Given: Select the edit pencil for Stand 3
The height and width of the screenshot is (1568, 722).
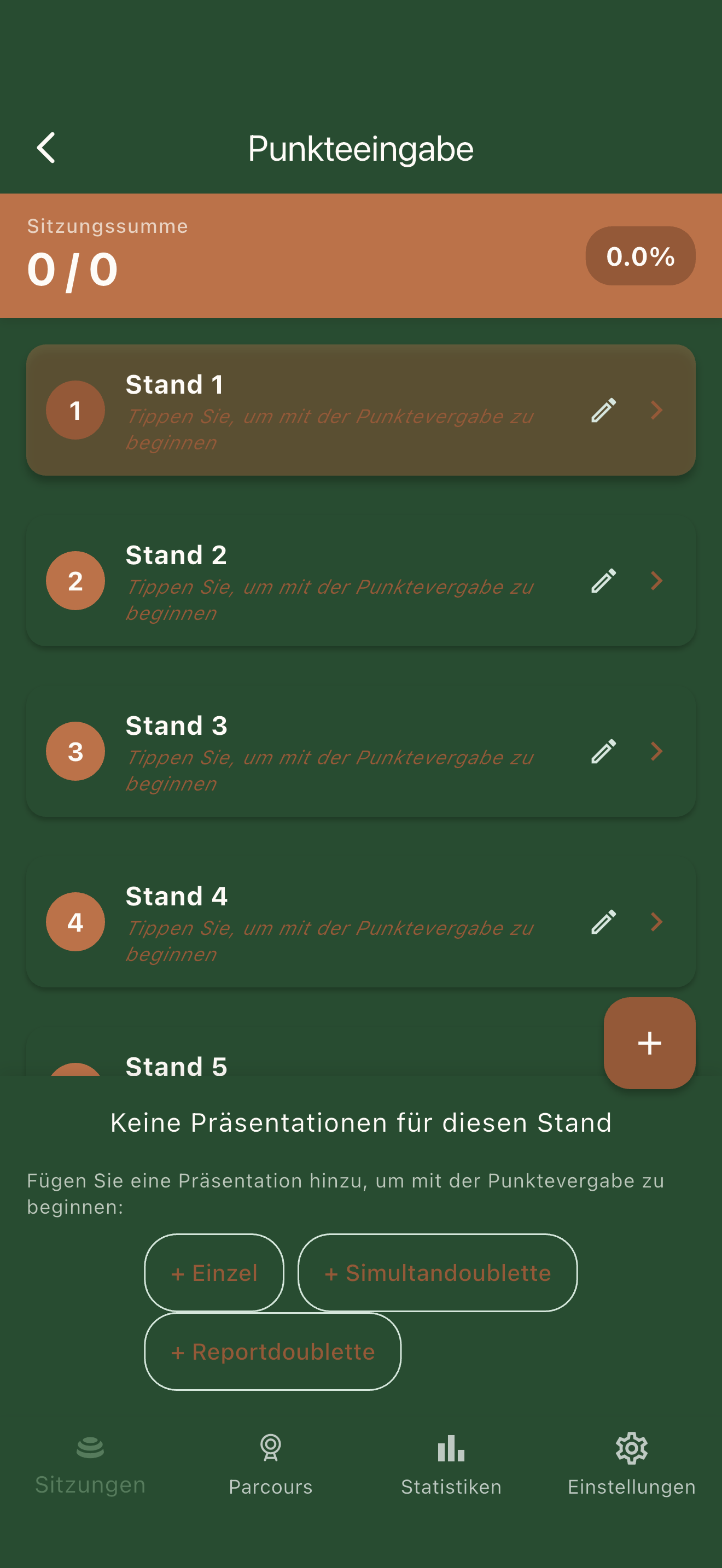Looking at the screenshot, I should coord(603,752).
